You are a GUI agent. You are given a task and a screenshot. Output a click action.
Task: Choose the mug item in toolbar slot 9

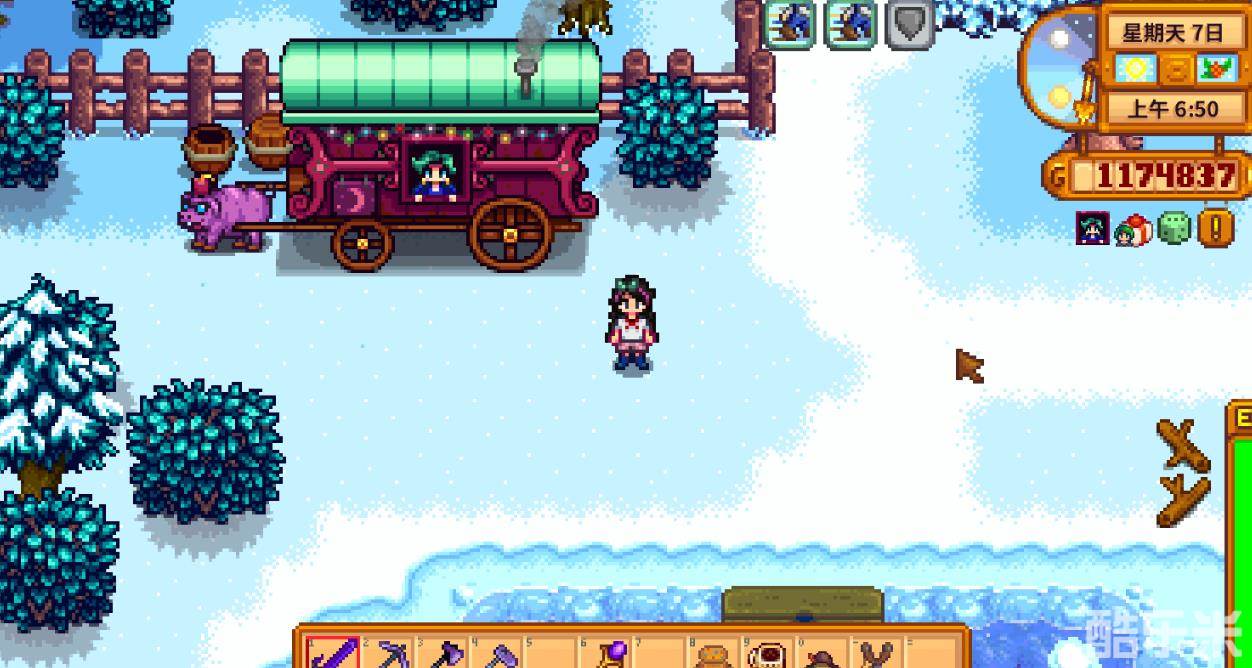pos(769,655)
